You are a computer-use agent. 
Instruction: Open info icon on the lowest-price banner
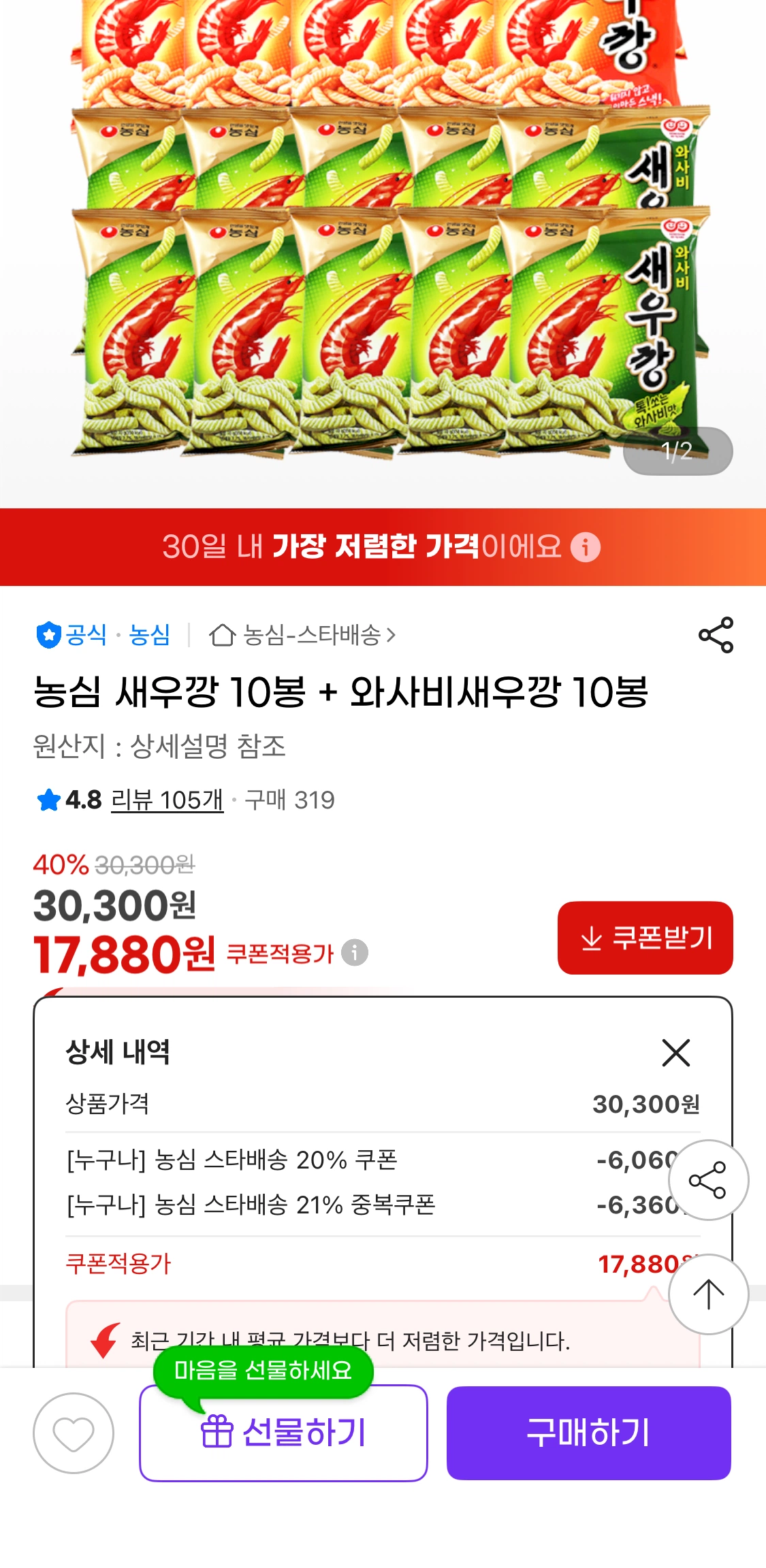[585, 547]
